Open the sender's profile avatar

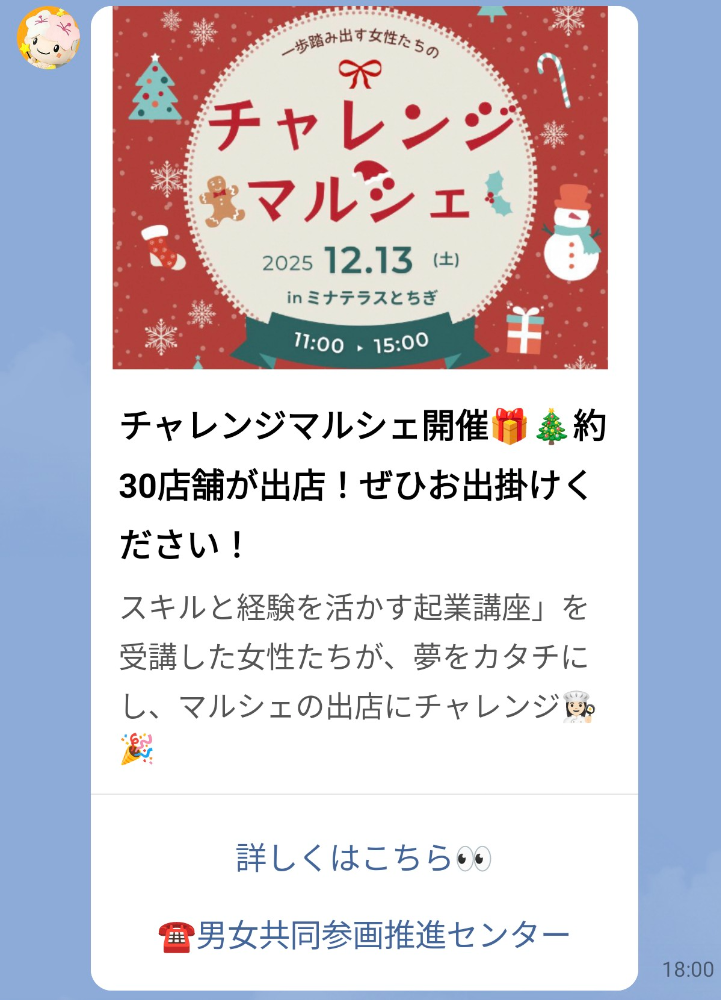click(48, 37)
